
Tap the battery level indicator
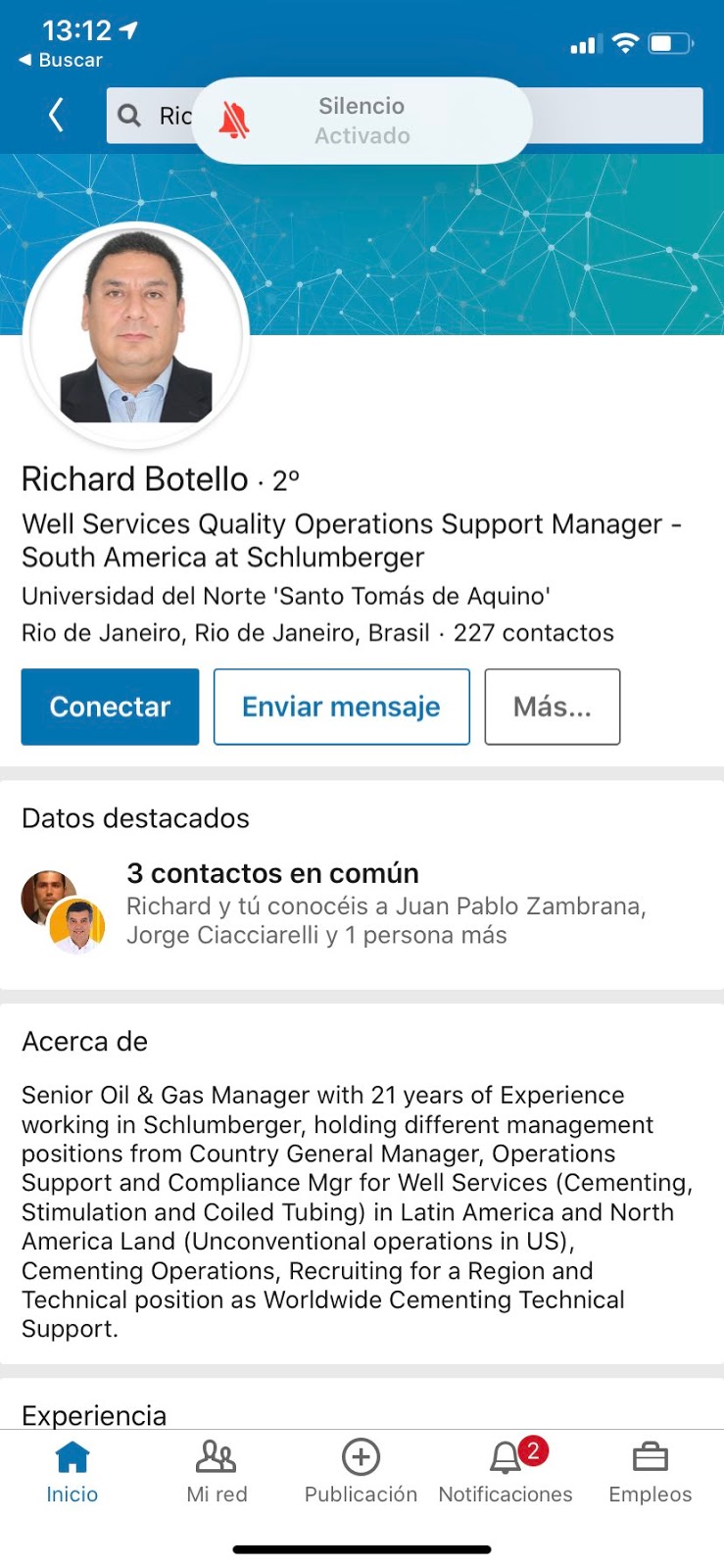[x=672, y=43]
